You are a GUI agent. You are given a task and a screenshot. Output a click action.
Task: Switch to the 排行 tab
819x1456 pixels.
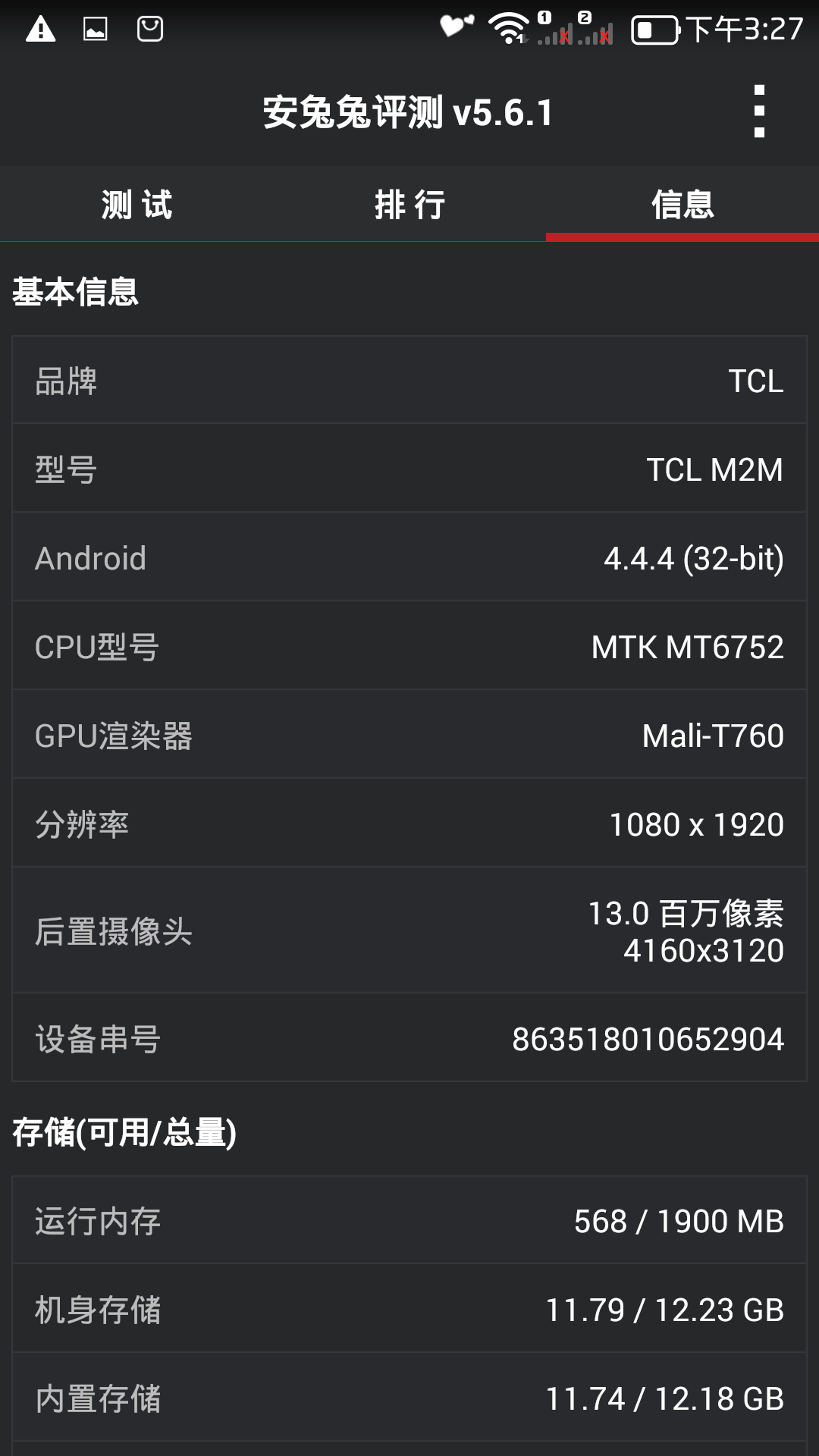point(409,205)
